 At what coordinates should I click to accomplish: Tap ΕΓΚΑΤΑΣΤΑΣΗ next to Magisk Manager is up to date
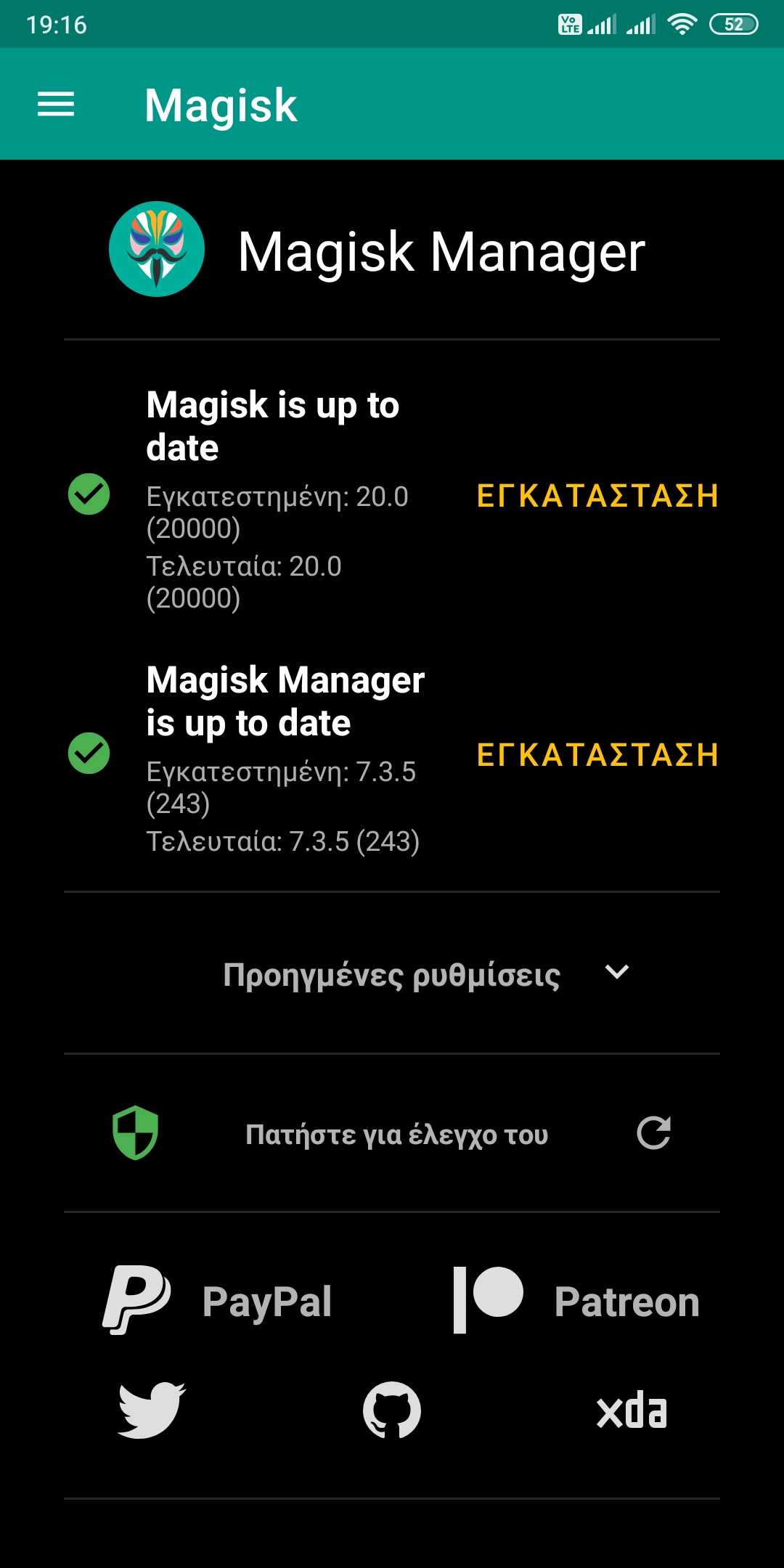click(x=597, y=755)
